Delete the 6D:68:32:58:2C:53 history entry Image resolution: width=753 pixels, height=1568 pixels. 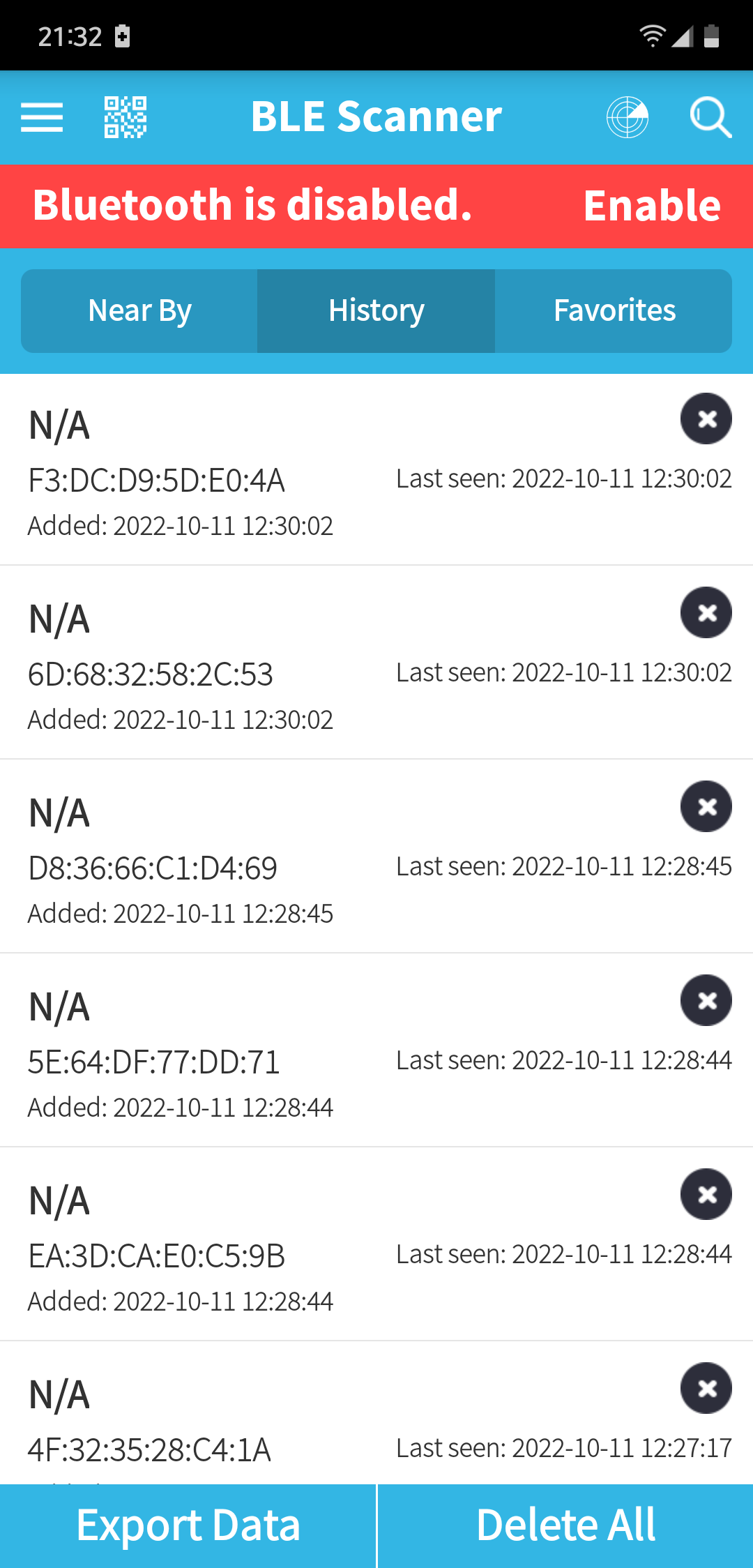706,612
